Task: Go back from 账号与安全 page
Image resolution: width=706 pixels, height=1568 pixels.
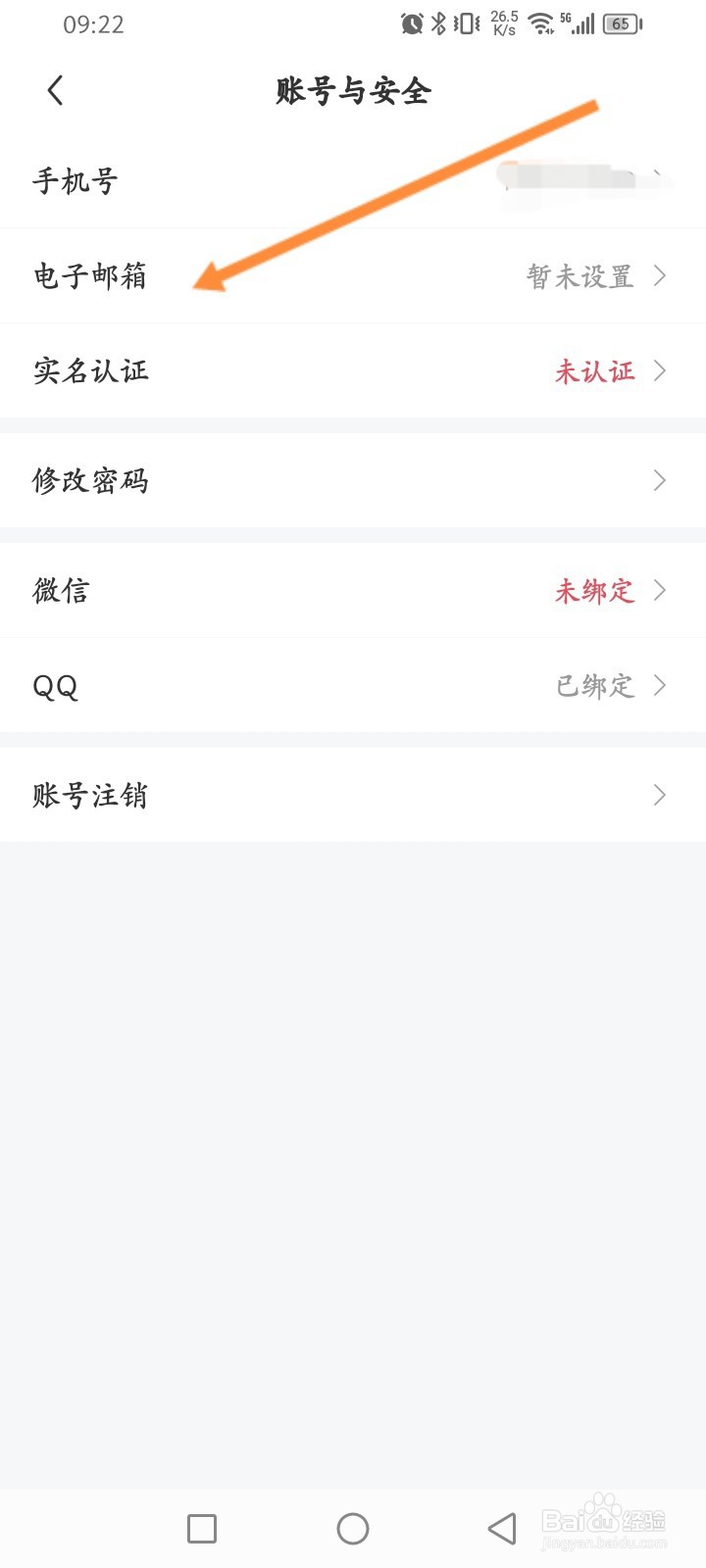Action: pos(56,91)
